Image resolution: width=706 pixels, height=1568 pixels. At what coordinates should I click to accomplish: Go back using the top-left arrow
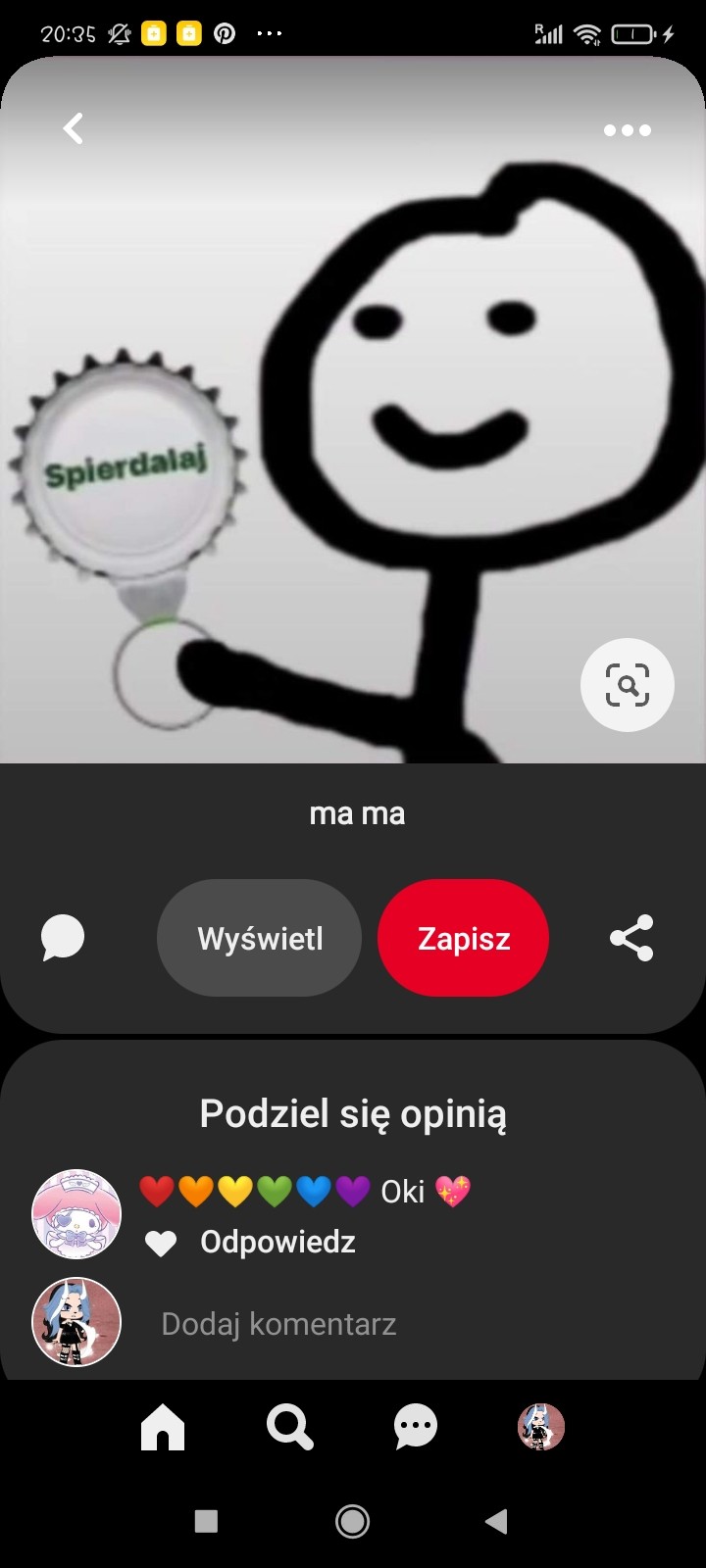pyautogui.click(x=74, y=128)
